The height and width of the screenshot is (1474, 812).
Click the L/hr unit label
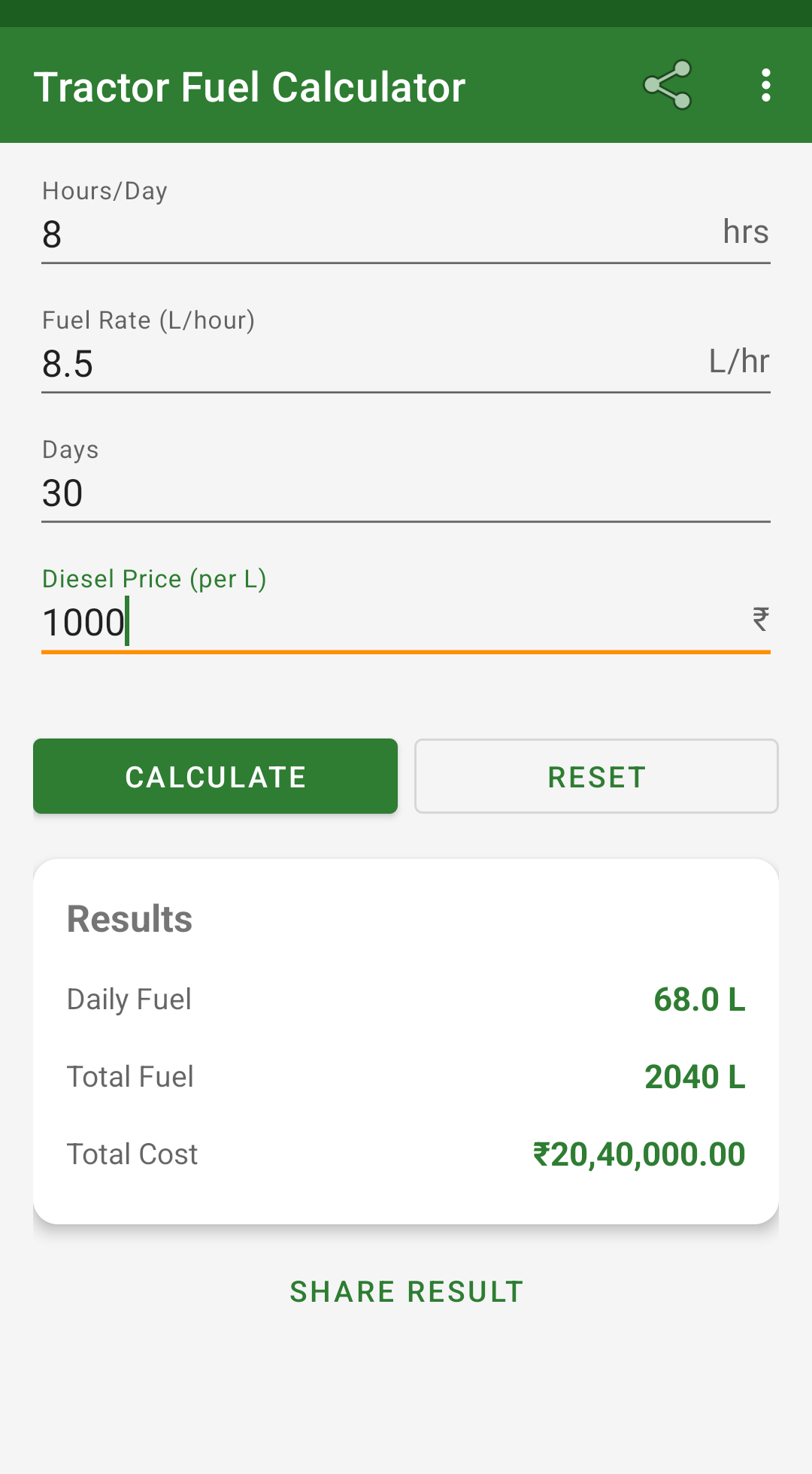pyautogui.click(x=740, y=361)
